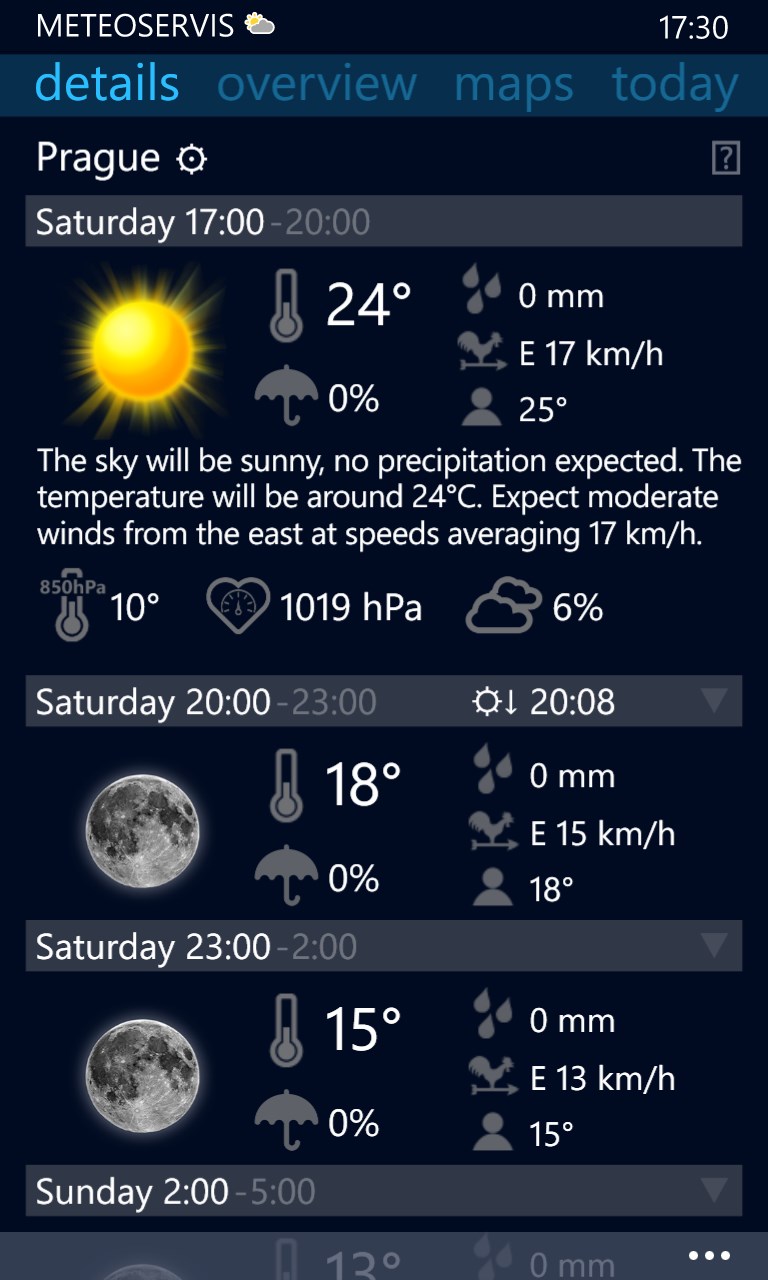Open the three-dot app bar menu
This screenshot has height=1280, width=768.
[x=710, y=1256]
